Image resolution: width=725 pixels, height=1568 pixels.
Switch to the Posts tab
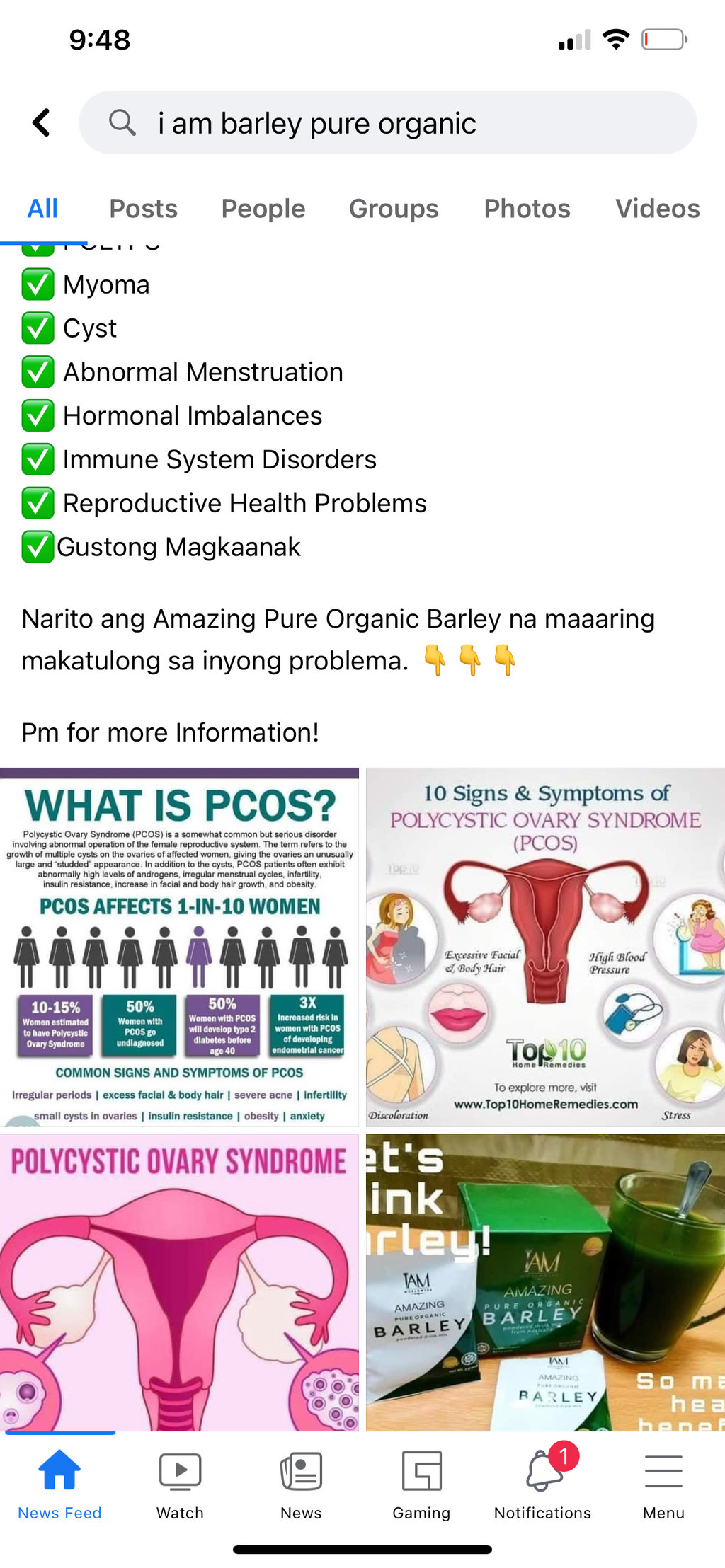(x=143, y=209)
